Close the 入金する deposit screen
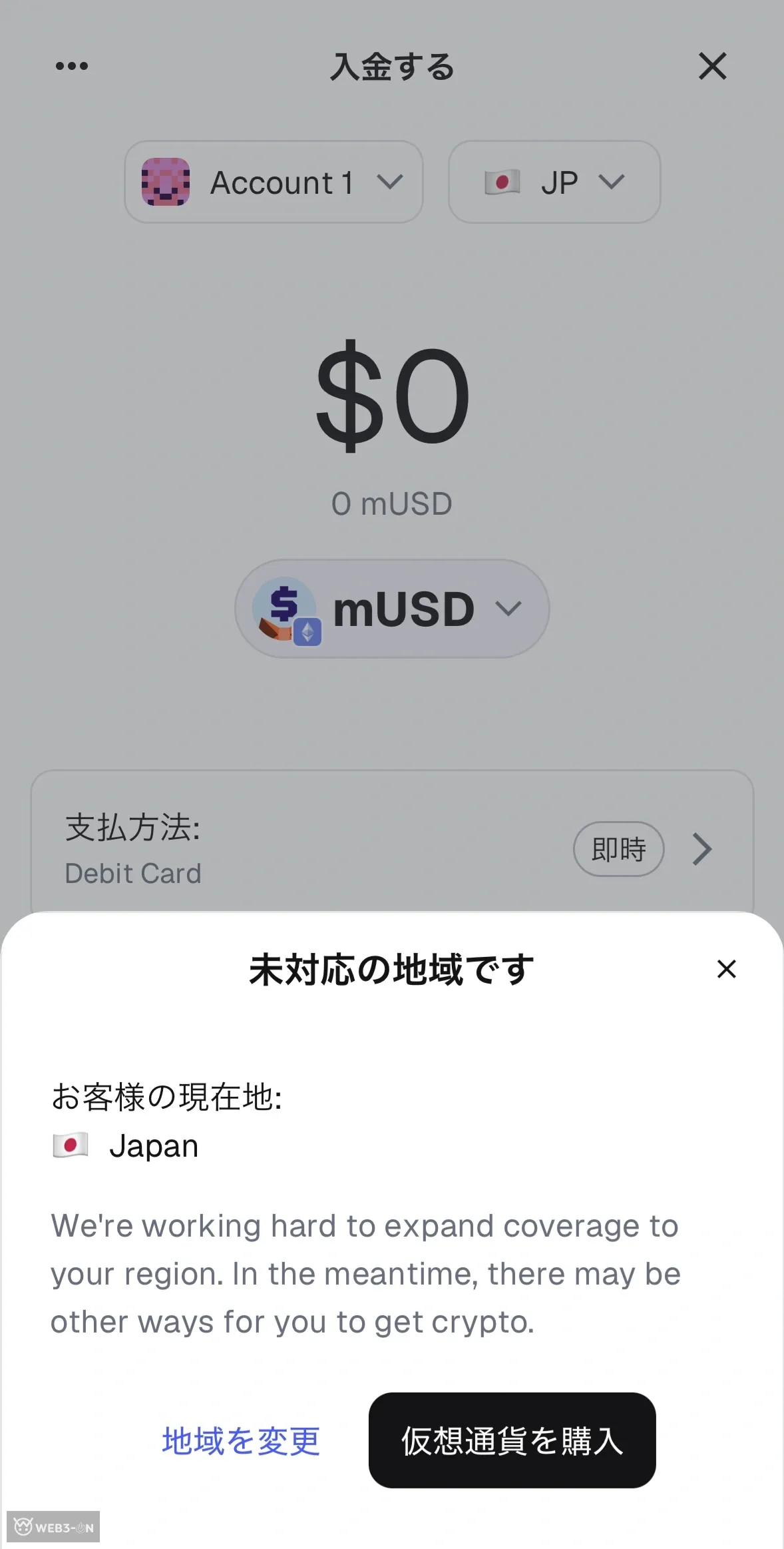Viewport: 784px width, 1549px height. pyautogui.click(x=712, y=67)
